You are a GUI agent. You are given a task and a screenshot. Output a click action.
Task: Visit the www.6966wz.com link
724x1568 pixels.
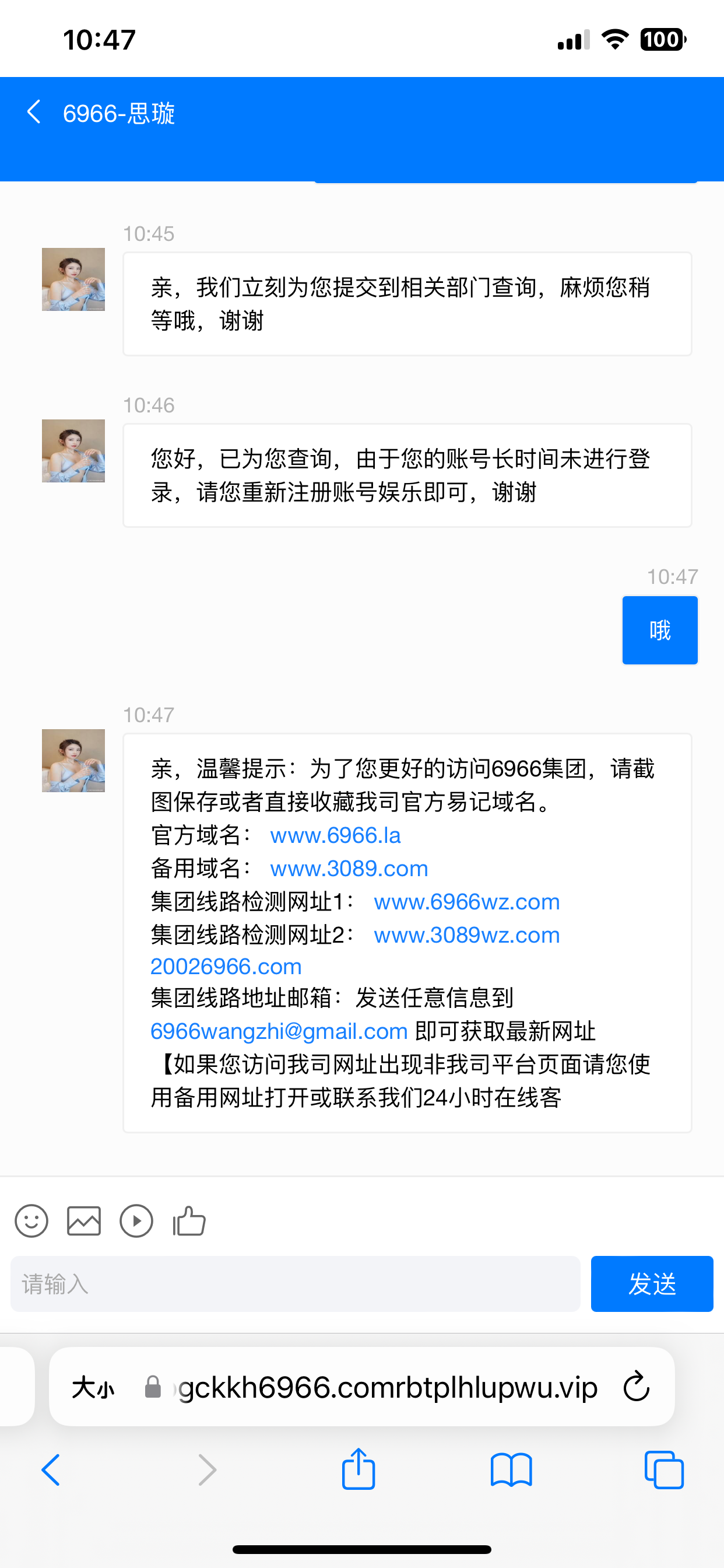click(x=467, y=901)
